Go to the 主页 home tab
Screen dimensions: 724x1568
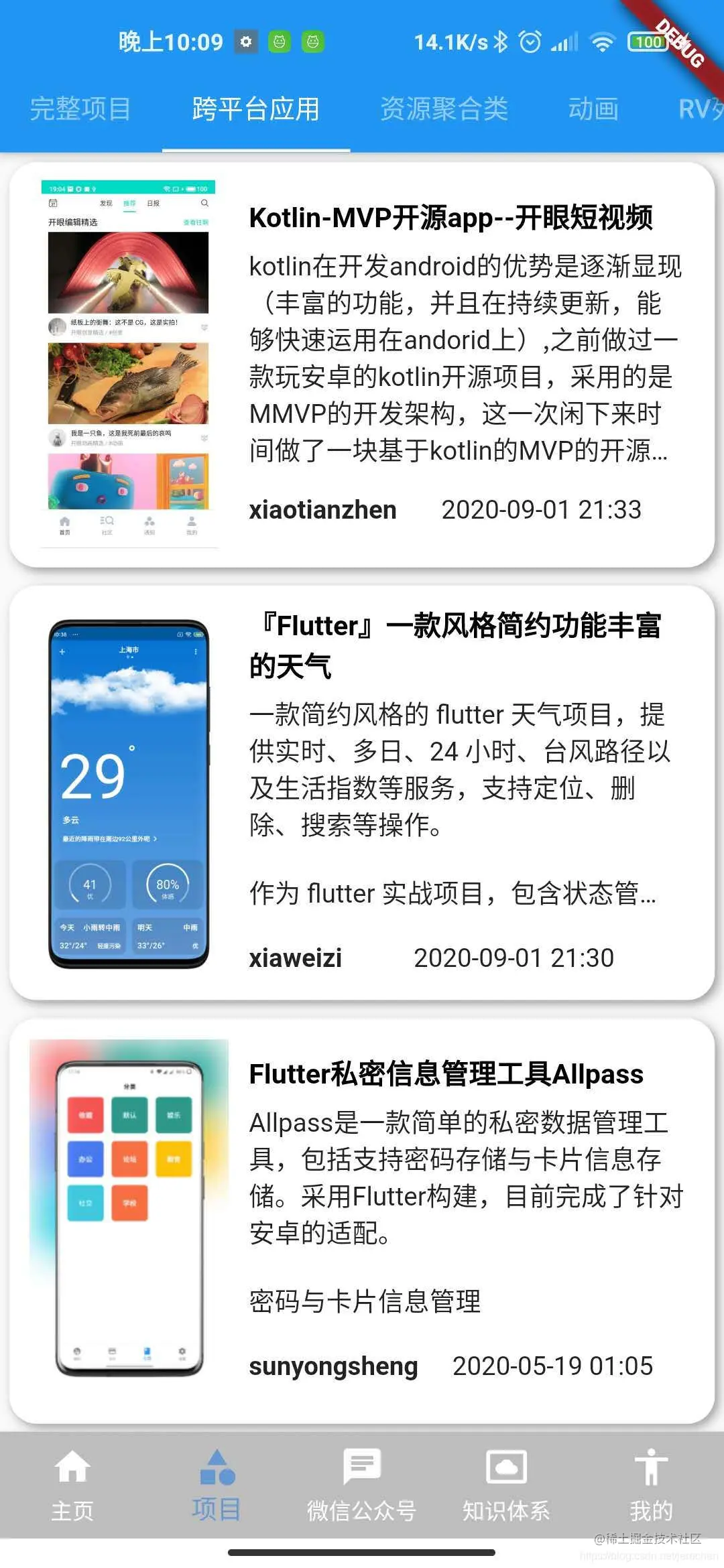72,1484
